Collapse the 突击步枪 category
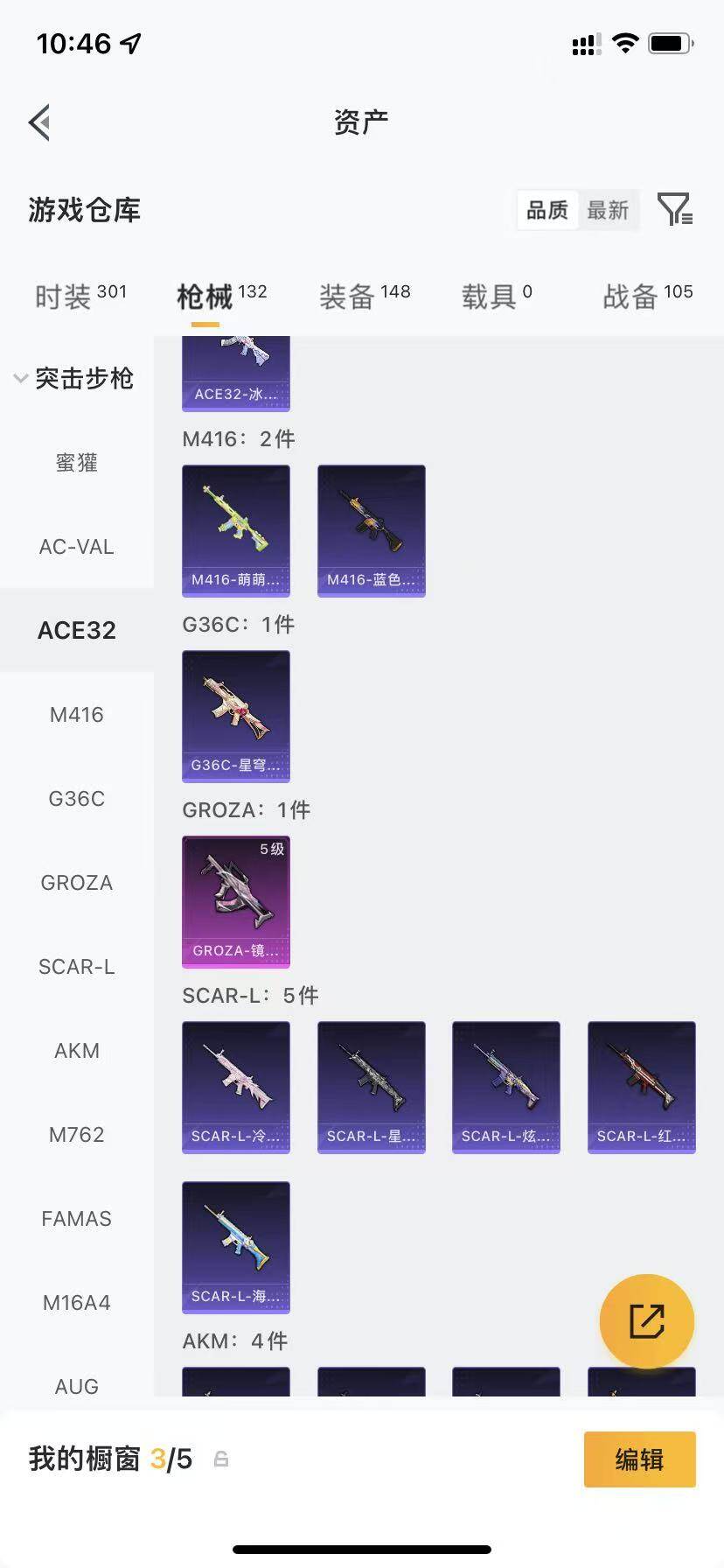The height and width of the screenshot is (1568, 724). pos(75,378)
